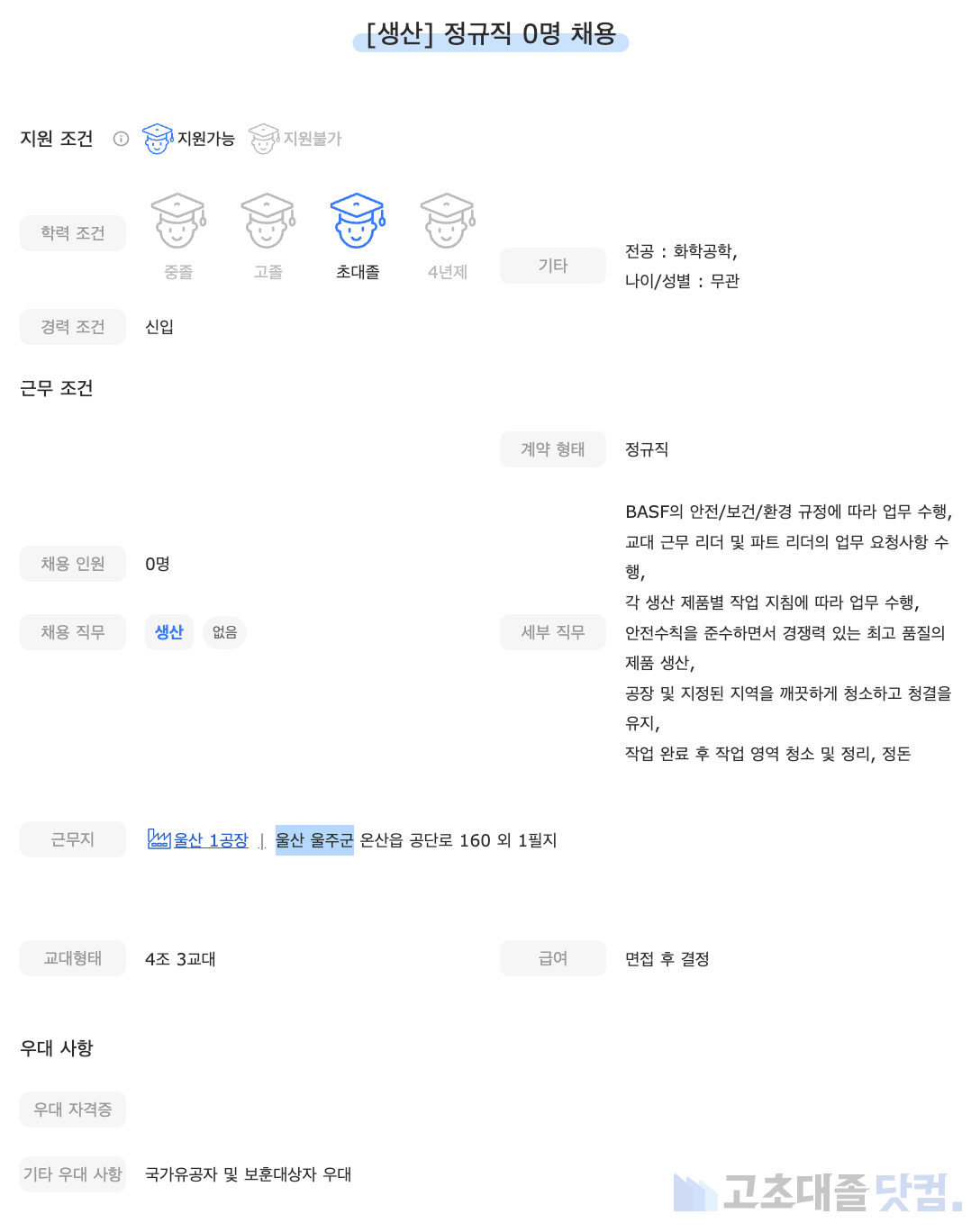Open the 울산 1공장 workplace link
This screenshot has height=1232, width=980.
(x=210, y=840)
